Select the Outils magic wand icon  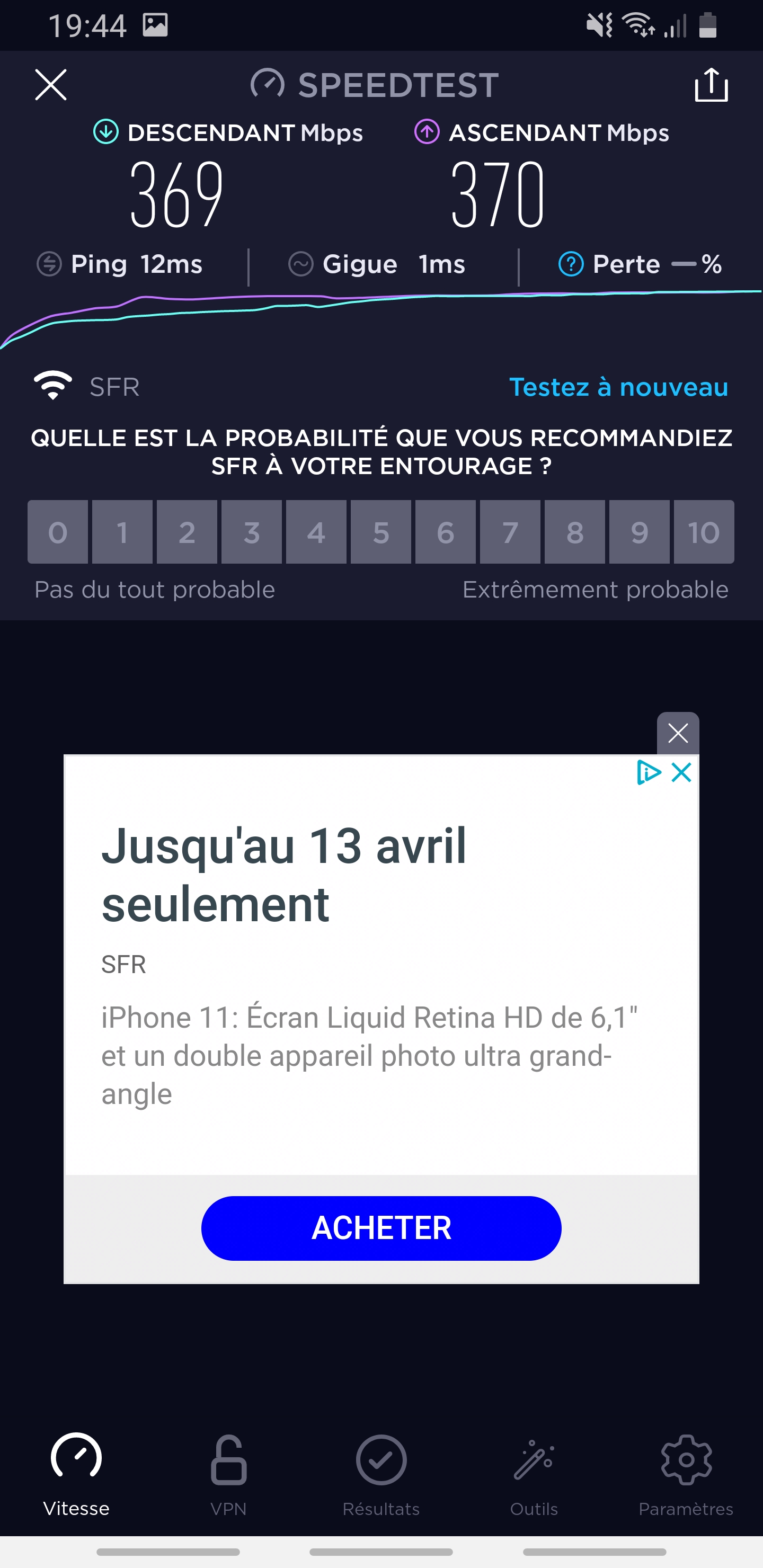pyautogui.click(x=534, y=1461)
